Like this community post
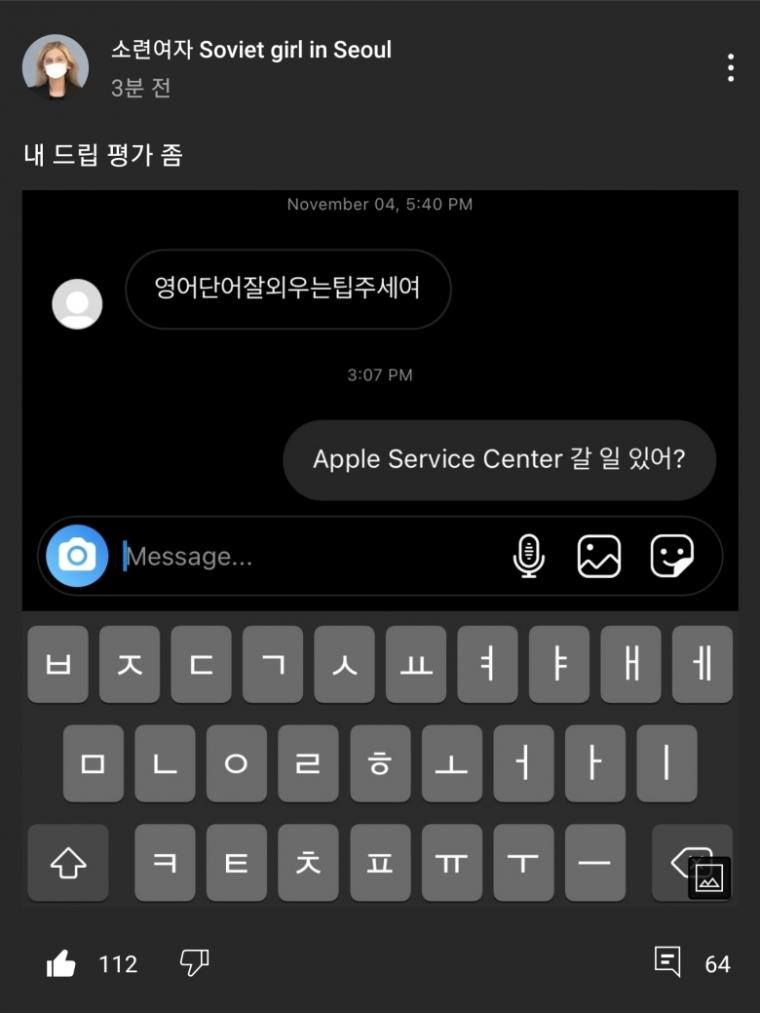 [x=61, y=964]
